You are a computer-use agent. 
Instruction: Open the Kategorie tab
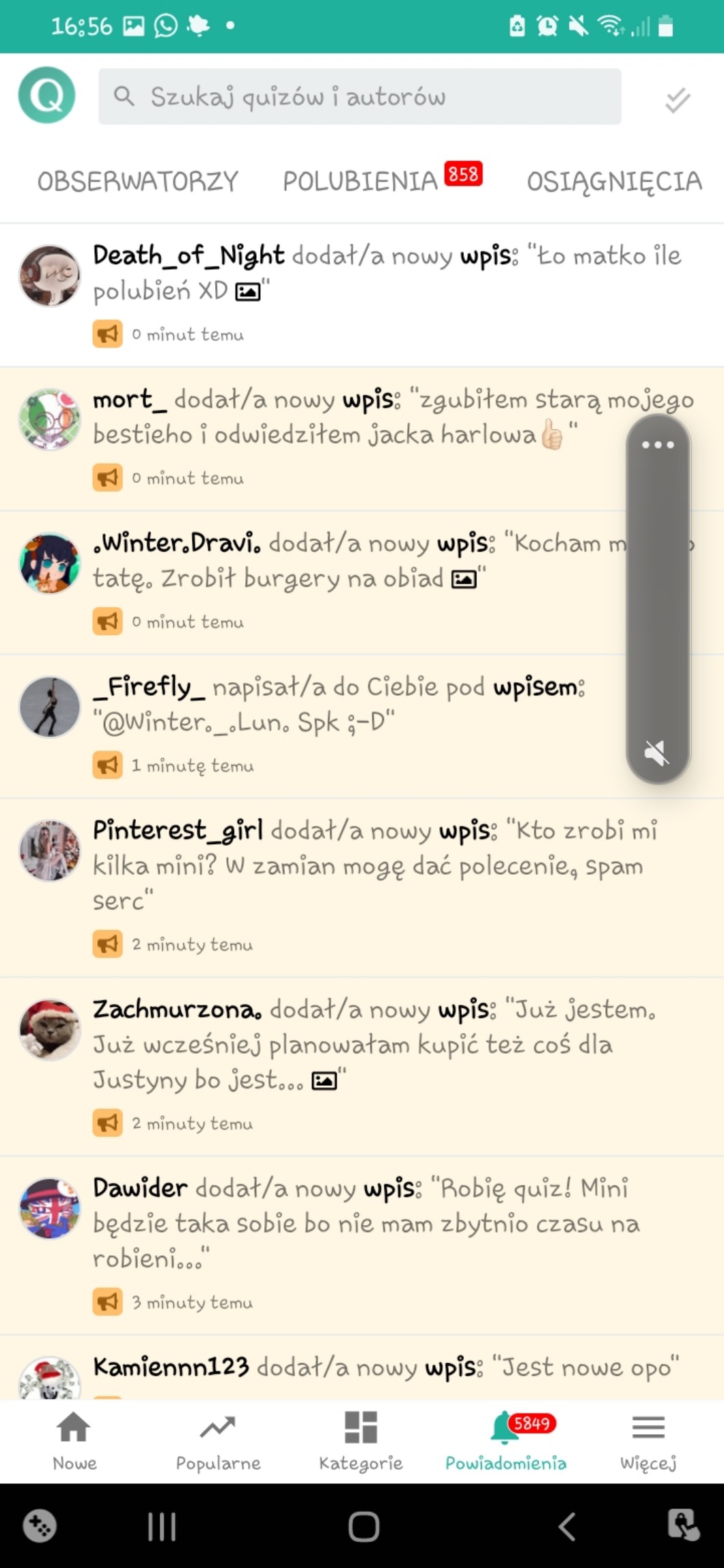tap(361, 1441)
